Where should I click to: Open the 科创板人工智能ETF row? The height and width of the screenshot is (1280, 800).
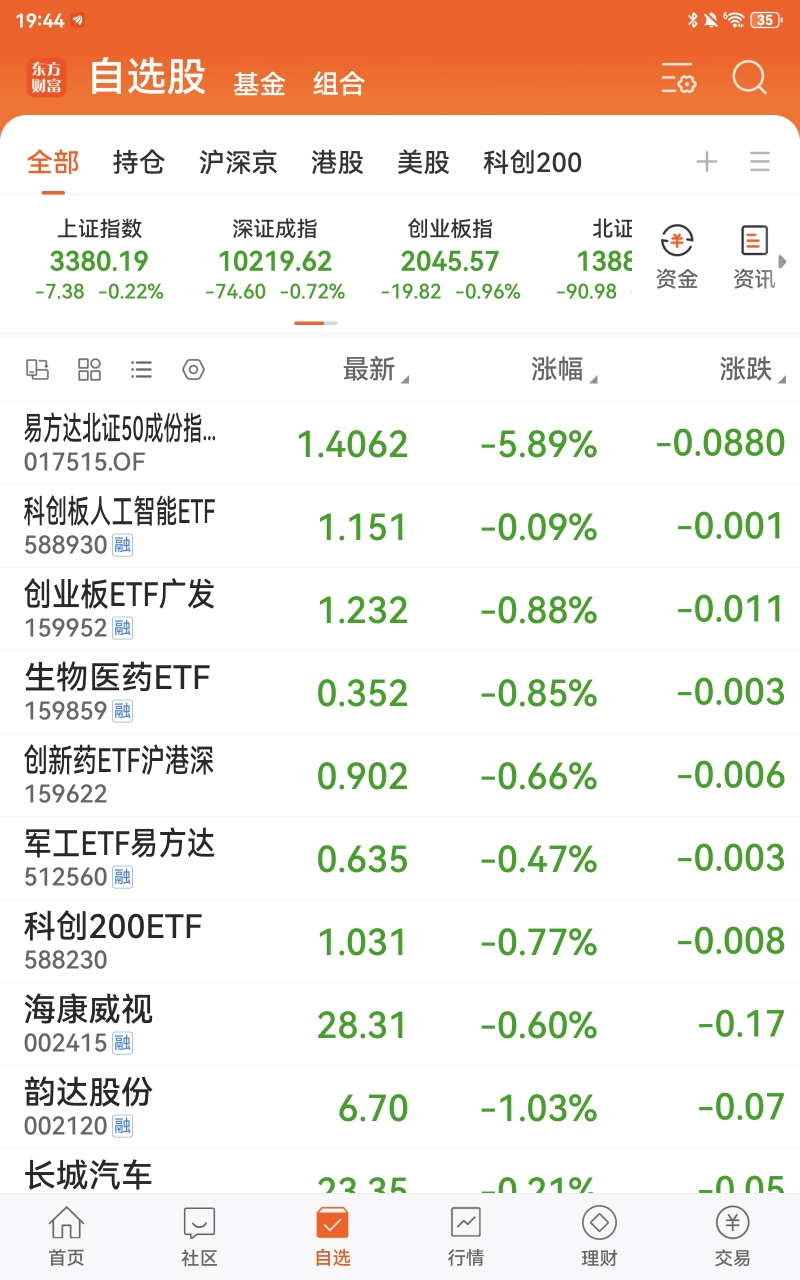400,527
